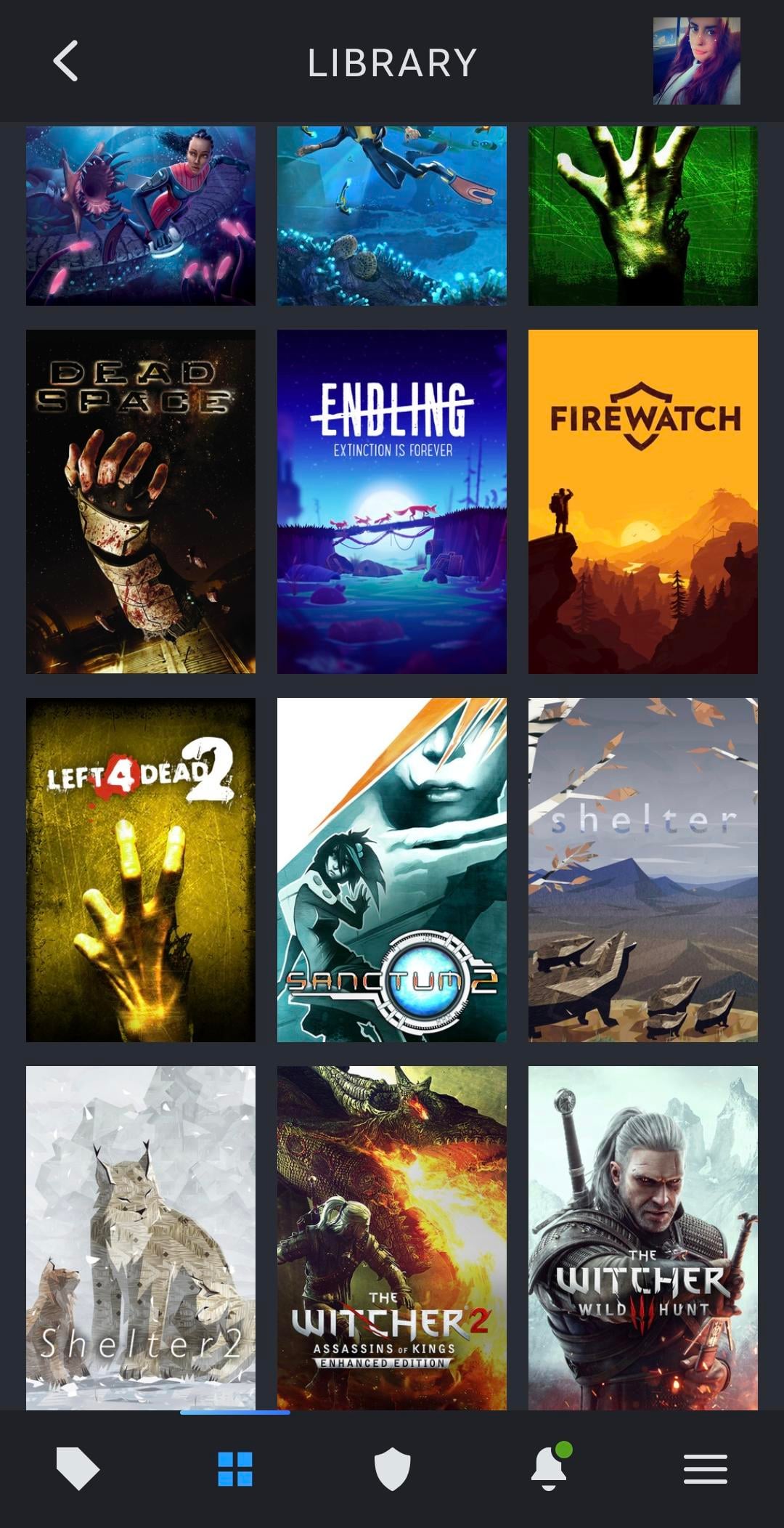This screenshot has height=1528, width=784.
Task: Open The Witcher 3 Wild Hunt
Action: (642, 1238)
